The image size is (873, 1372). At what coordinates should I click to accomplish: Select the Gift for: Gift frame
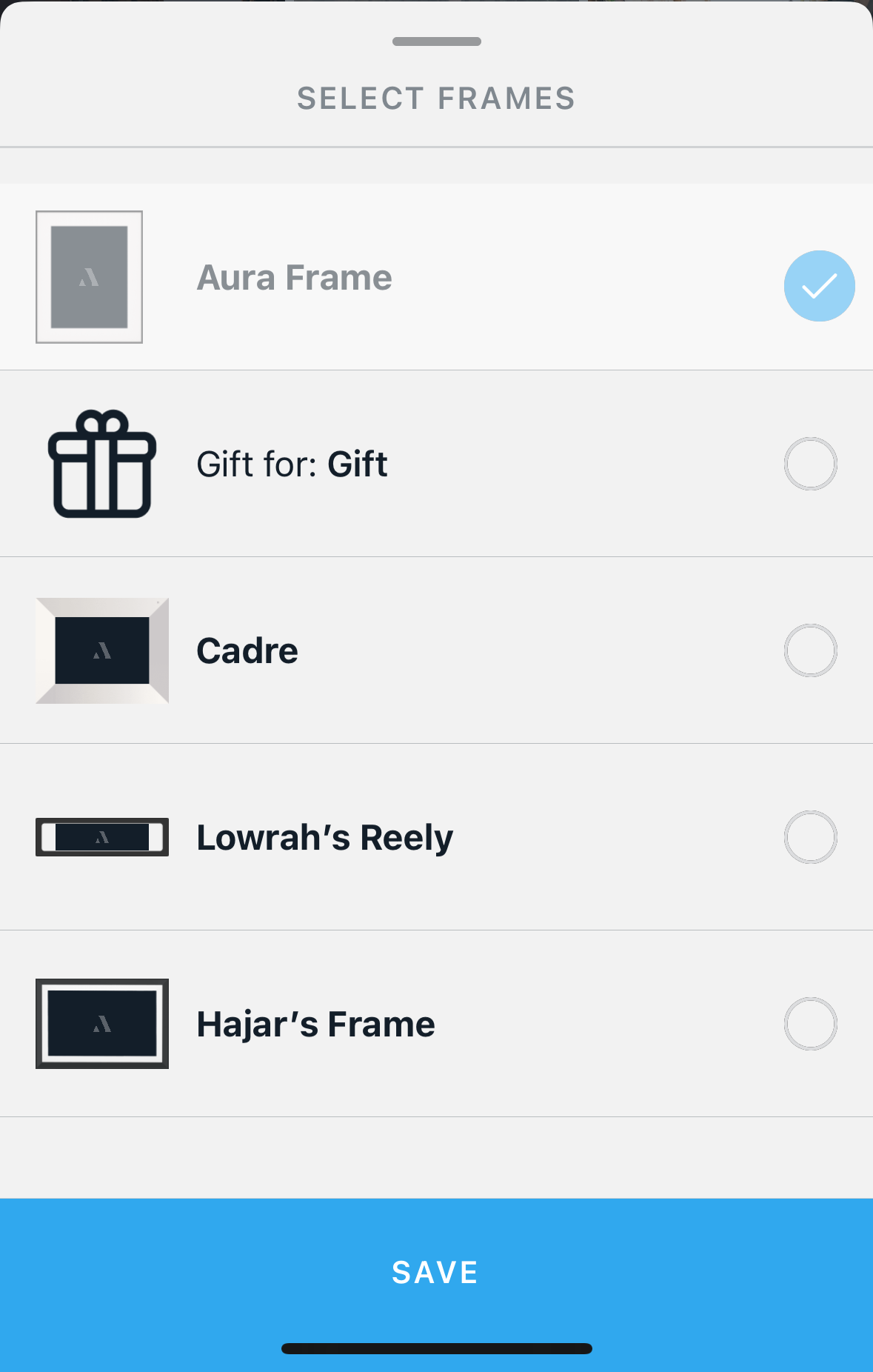(x=810, y=464)
